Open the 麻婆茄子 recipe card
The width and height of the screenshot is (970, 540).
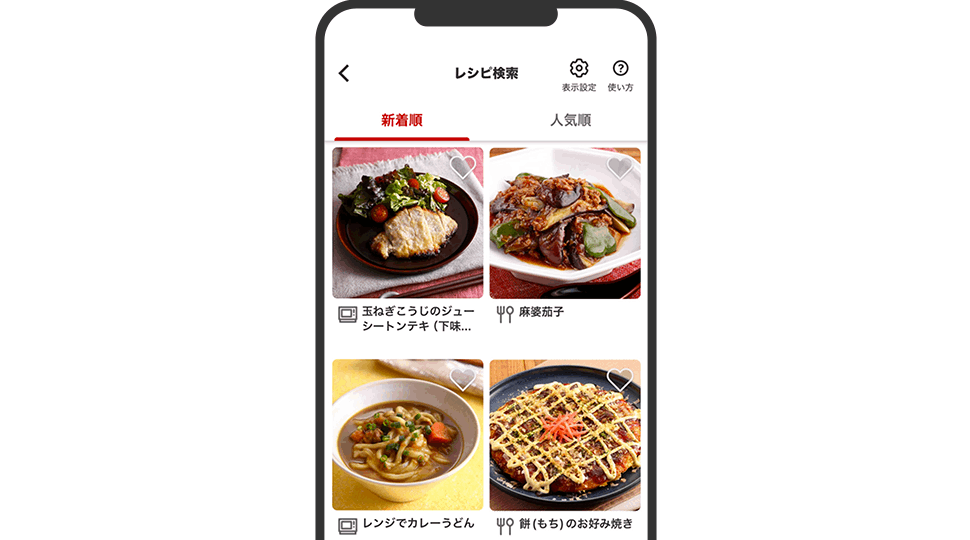pos(565,223)
